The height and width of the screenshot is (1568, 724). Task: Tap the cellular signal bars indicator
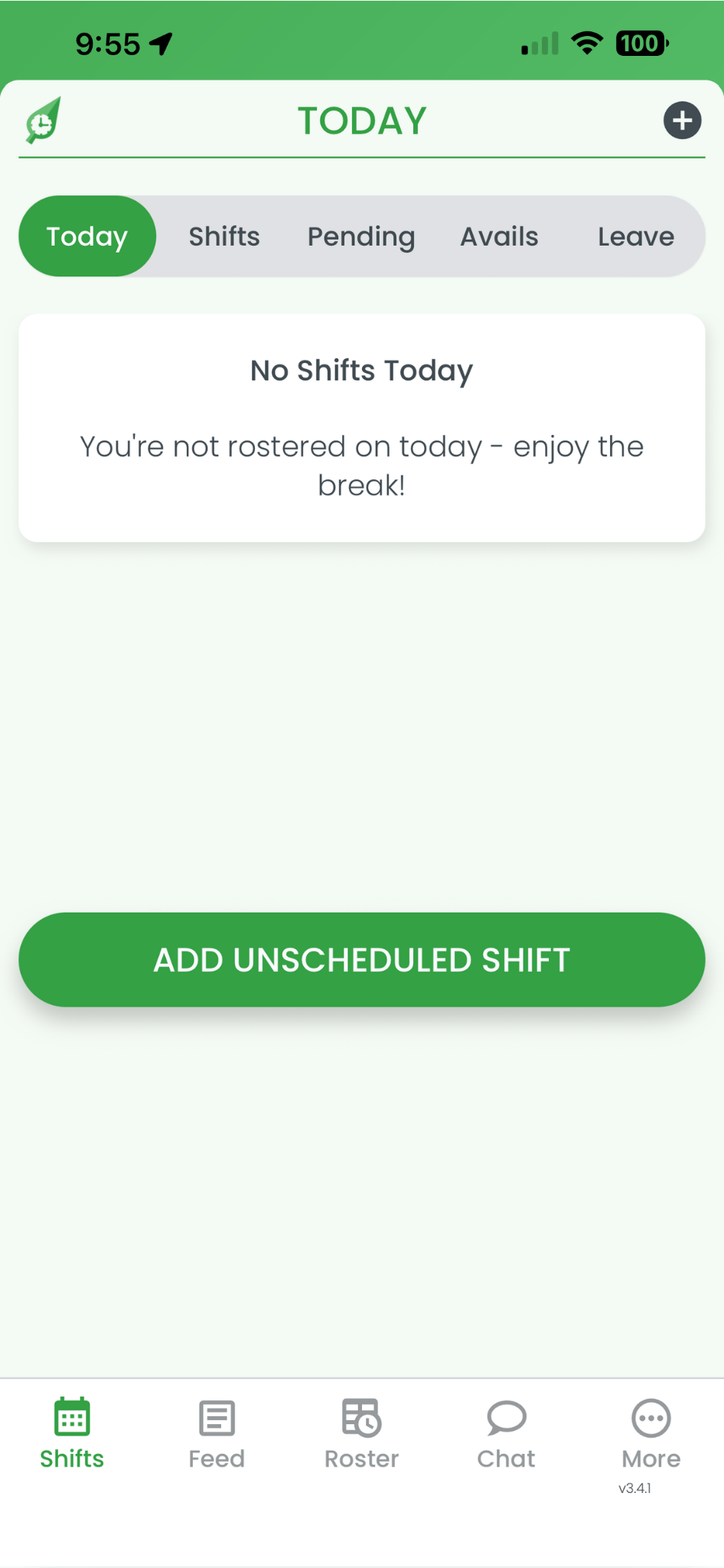537,44
